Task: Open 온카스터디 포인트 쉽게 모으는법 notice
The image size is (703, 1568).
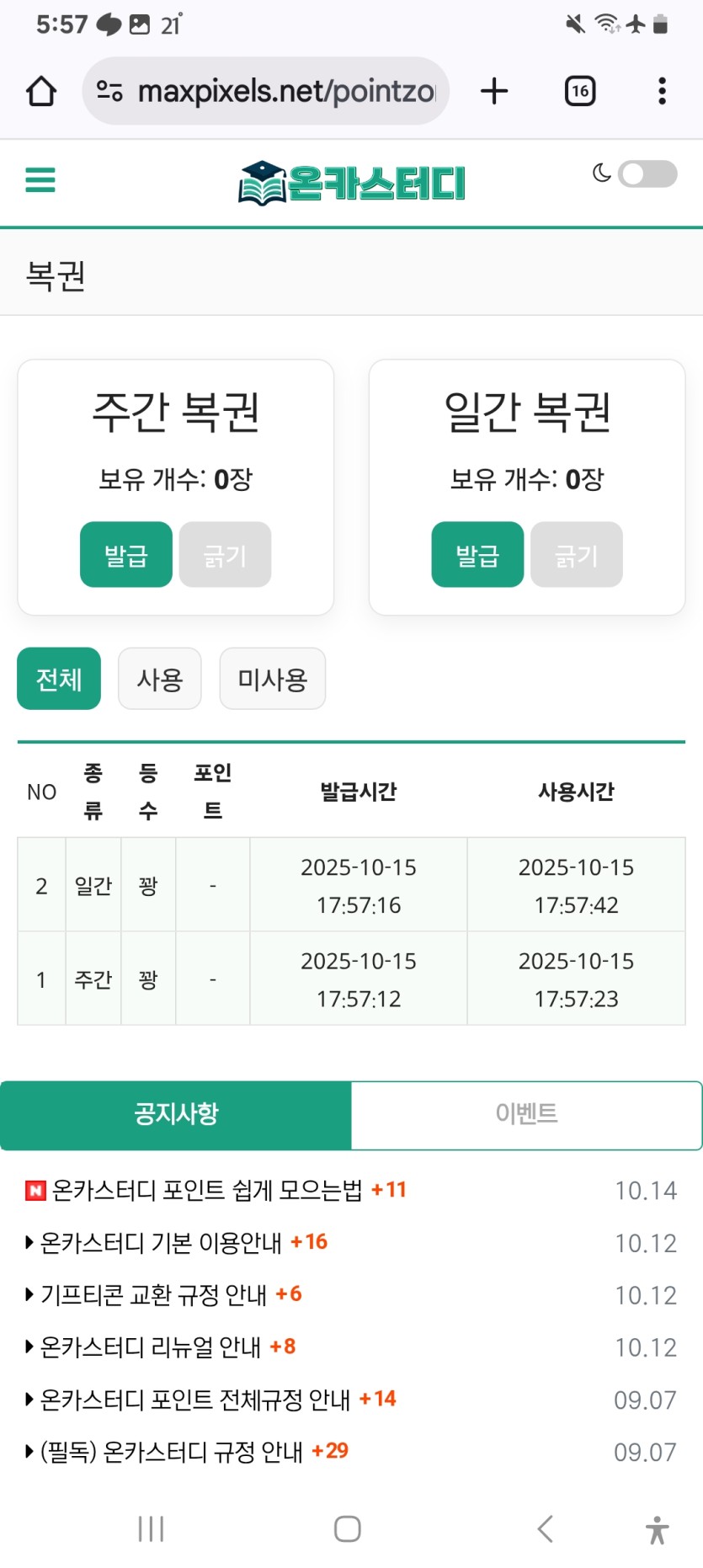Action: [207, 1190]
